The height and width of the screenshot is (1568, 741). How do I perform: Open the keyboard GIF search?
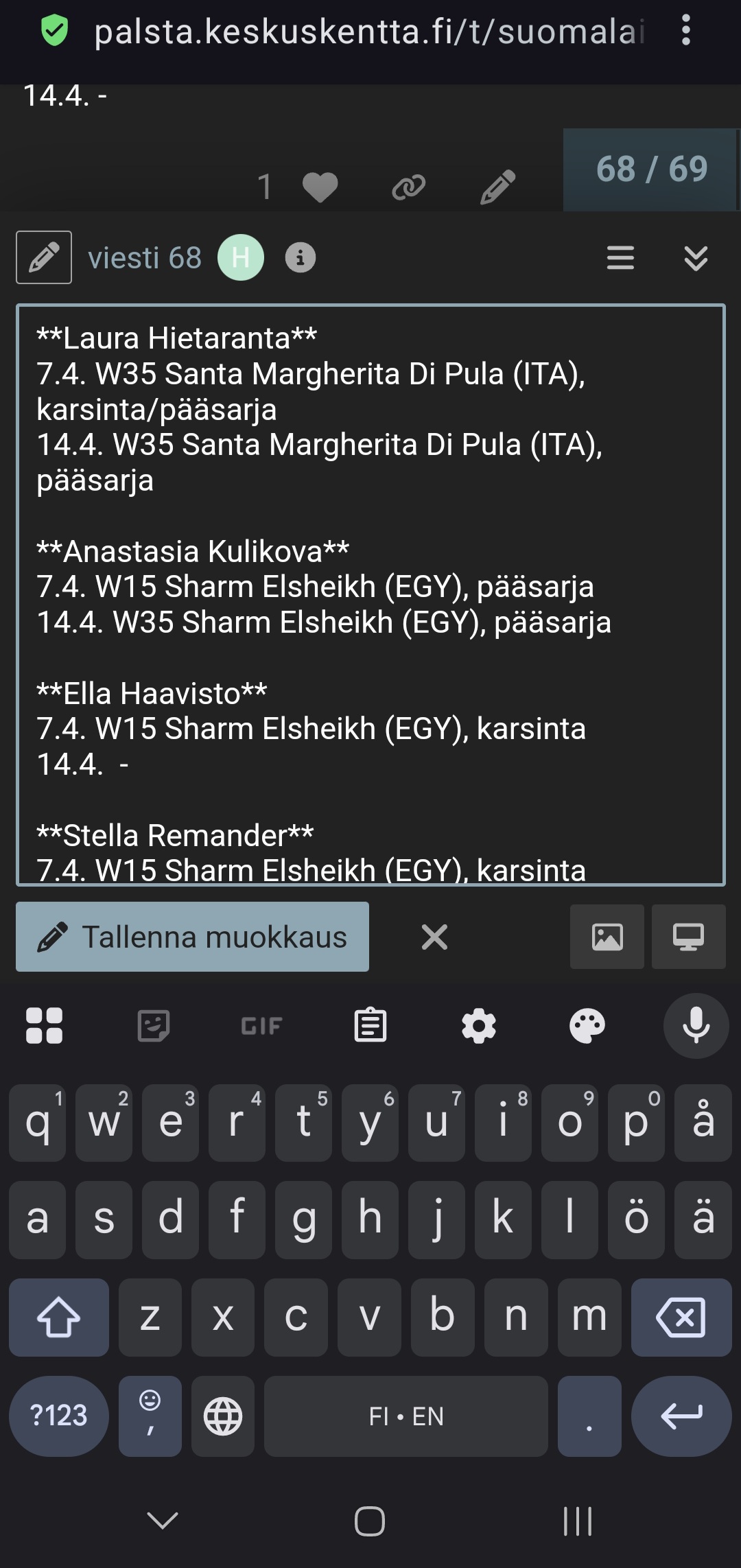(x=261, y=1026)
